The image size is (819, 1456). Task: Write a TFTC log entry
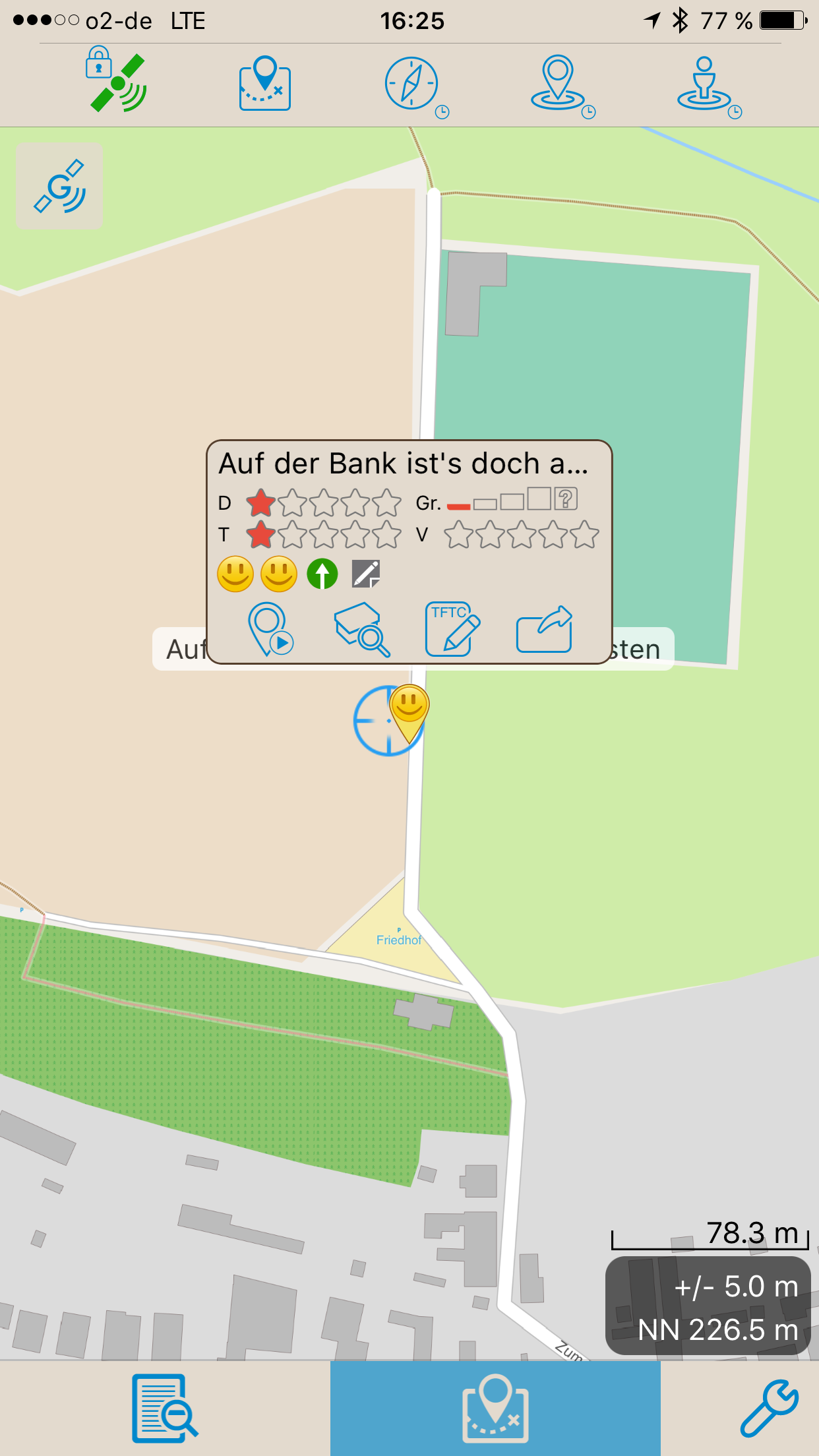tap(452, 629)
